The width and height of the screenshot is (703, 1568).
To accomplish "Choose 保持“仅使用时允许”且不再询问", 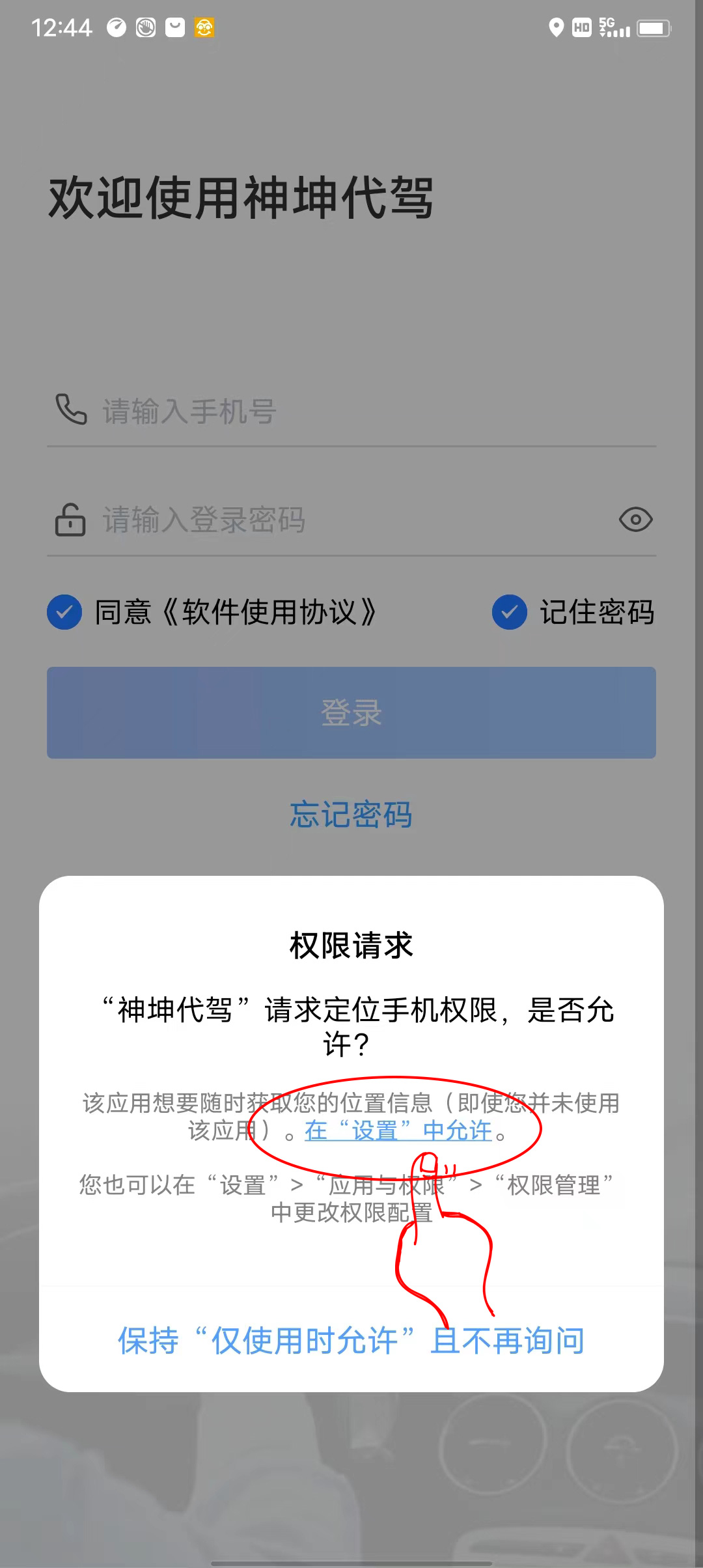I will coord(351,1341).
